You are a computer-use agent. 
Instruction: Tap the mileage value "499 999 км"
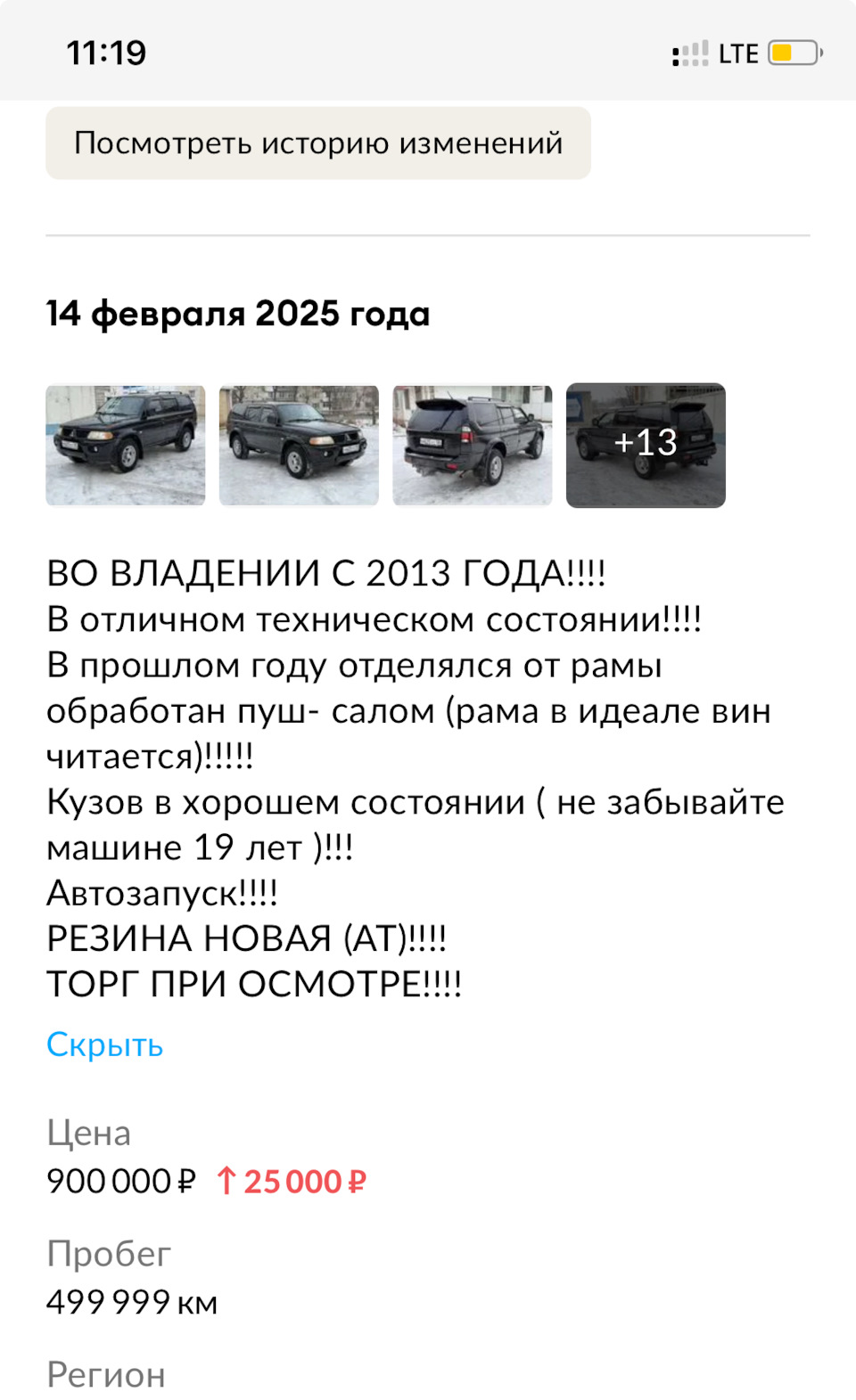pyautogui.click(x=132, y=1302)
